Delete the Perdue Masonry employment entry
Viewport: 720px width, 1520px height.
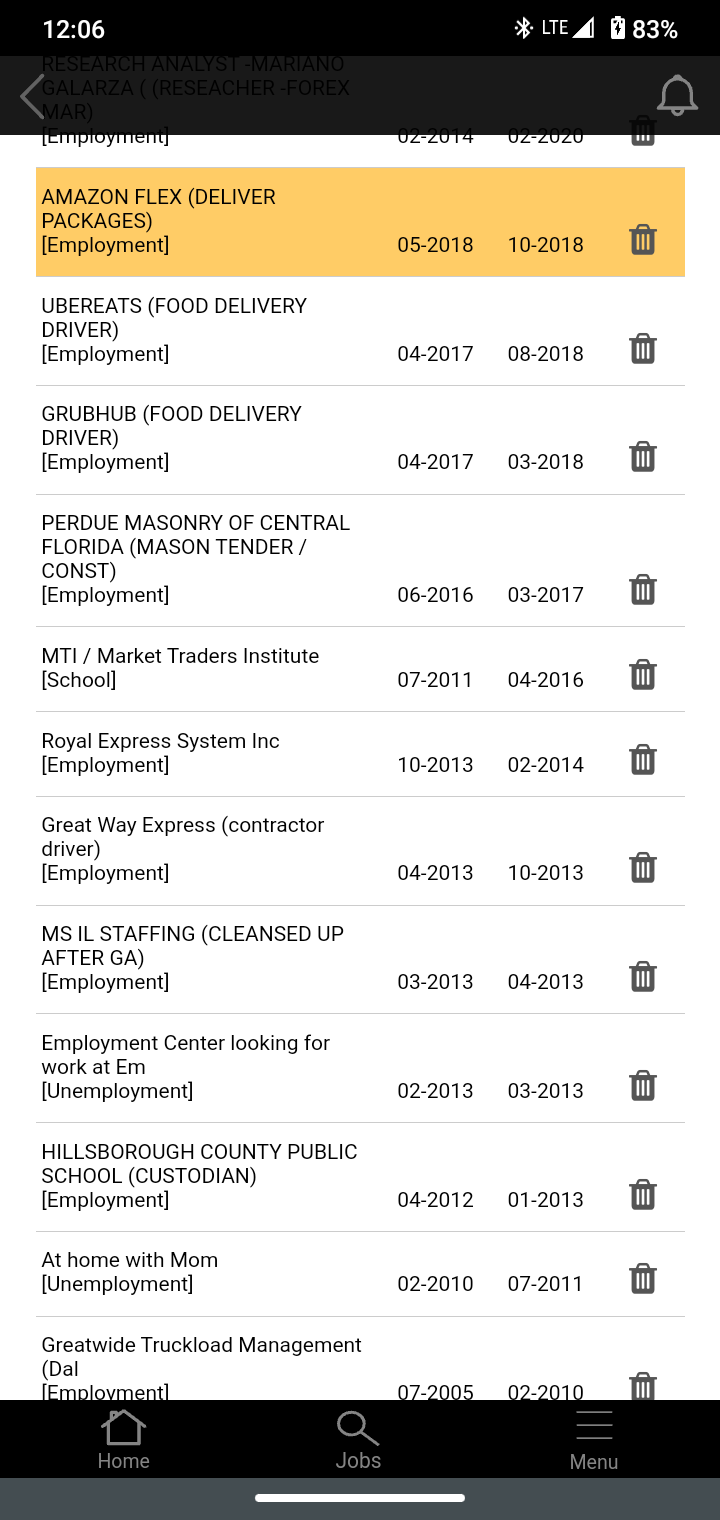[643, 590]
